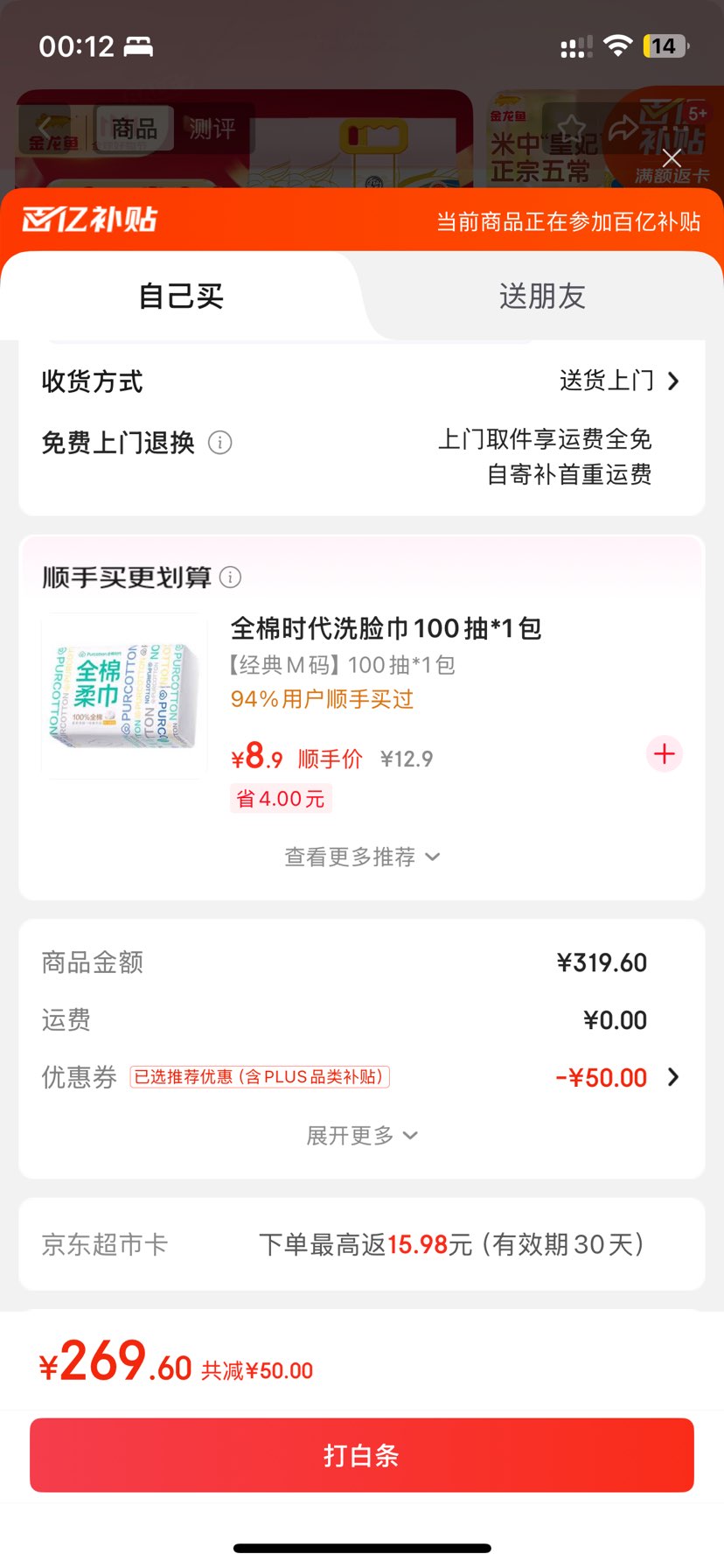Add 全棉时代洗脸巾 with the plus button
724x1568 pixels.
(664, 753)
